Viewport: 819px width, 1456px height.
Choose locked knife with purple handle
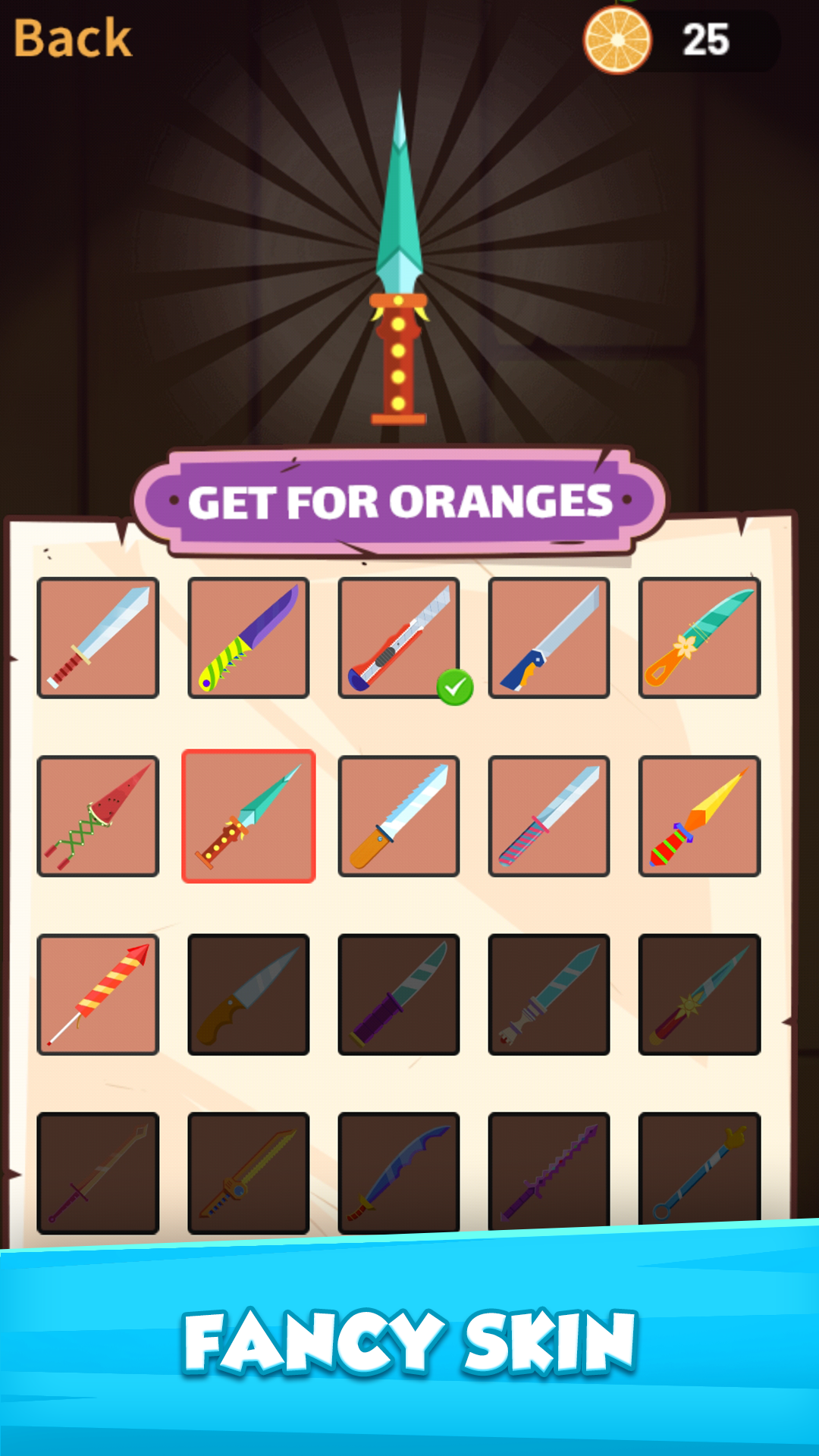[399, 994]
